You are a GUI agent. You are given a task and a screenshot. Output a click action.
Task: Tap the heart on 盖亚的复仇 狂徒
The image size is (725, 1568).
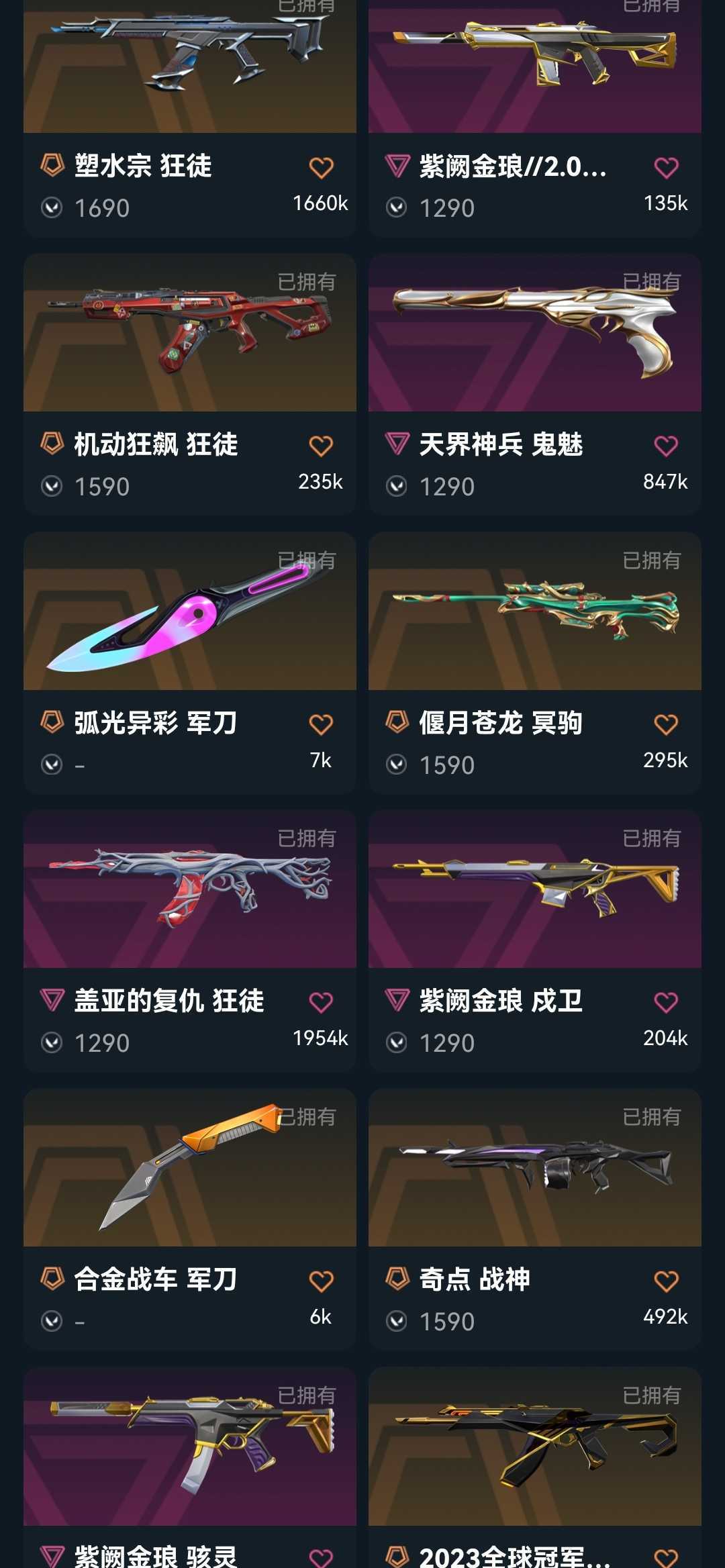pos(321,1003)
